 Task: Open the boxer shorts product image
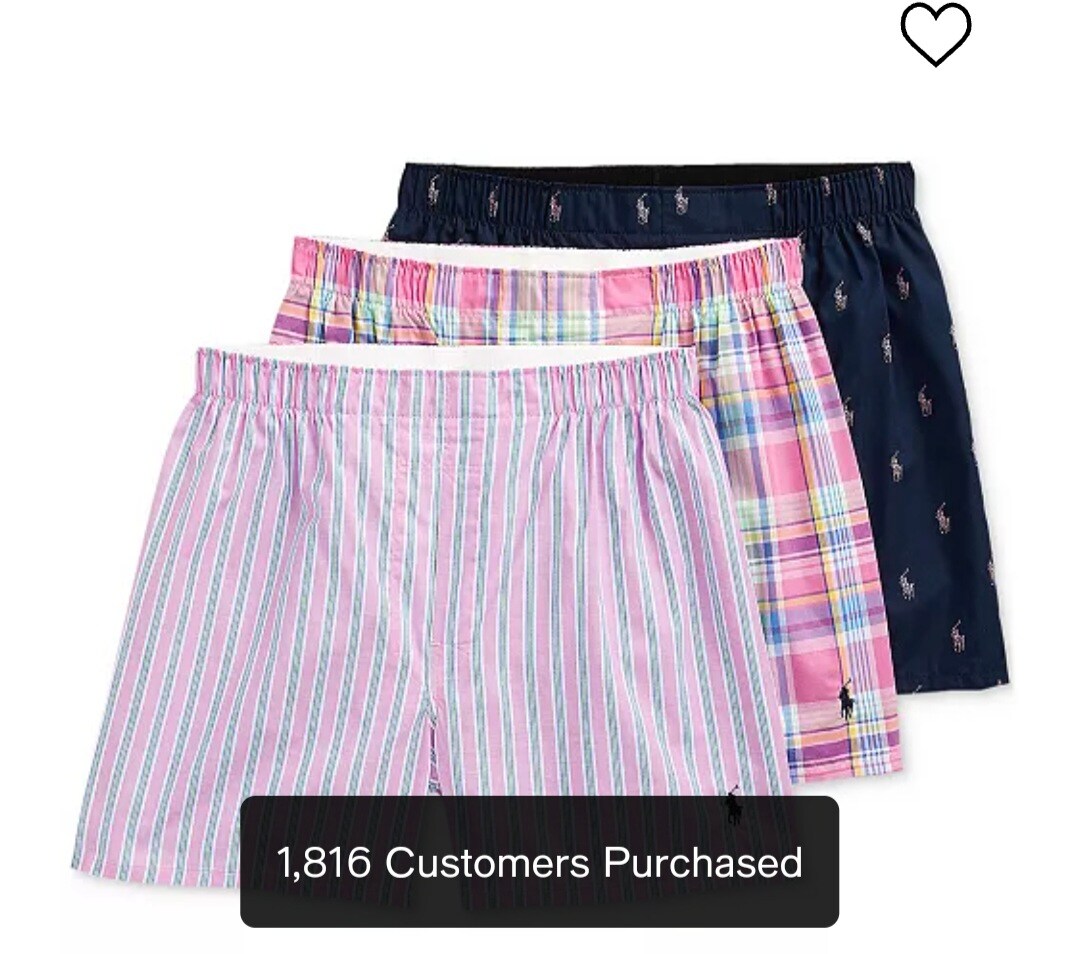click(x=540, y=500)
